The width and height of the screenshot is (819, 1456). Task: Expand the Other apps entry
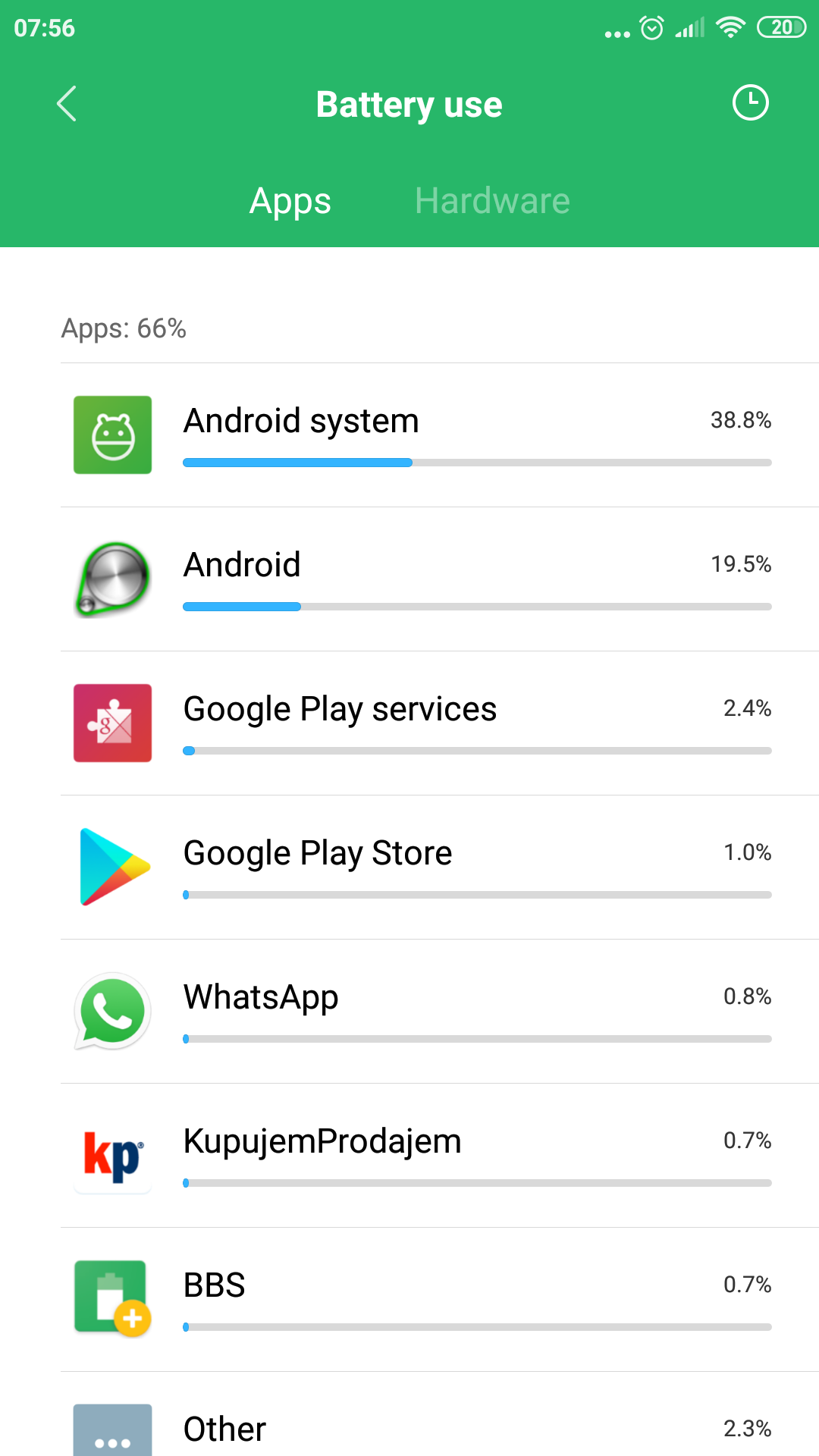[440, 1414]
